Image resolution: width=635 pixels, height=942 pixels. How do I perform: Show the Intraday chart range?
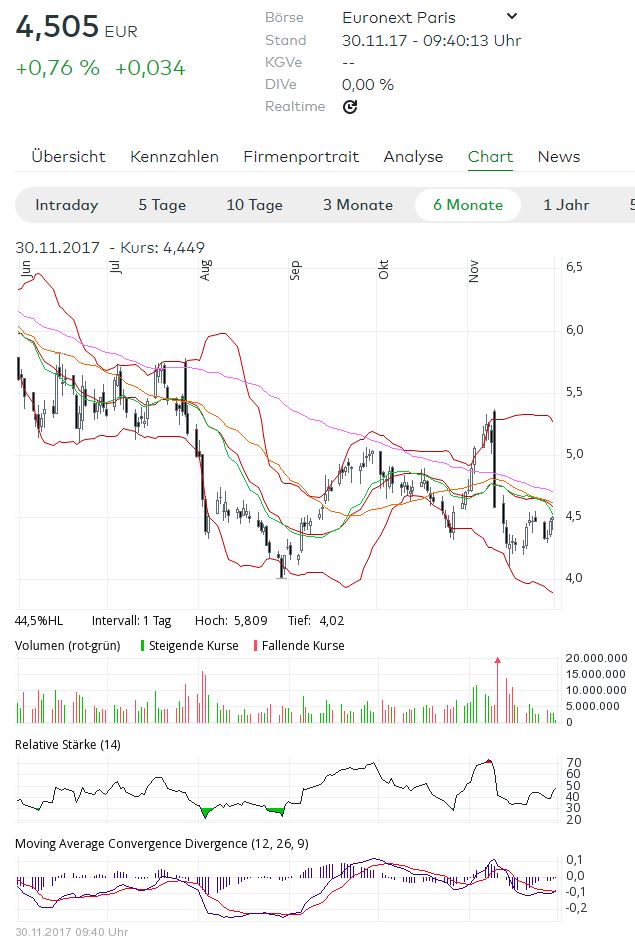pos(67,205)
